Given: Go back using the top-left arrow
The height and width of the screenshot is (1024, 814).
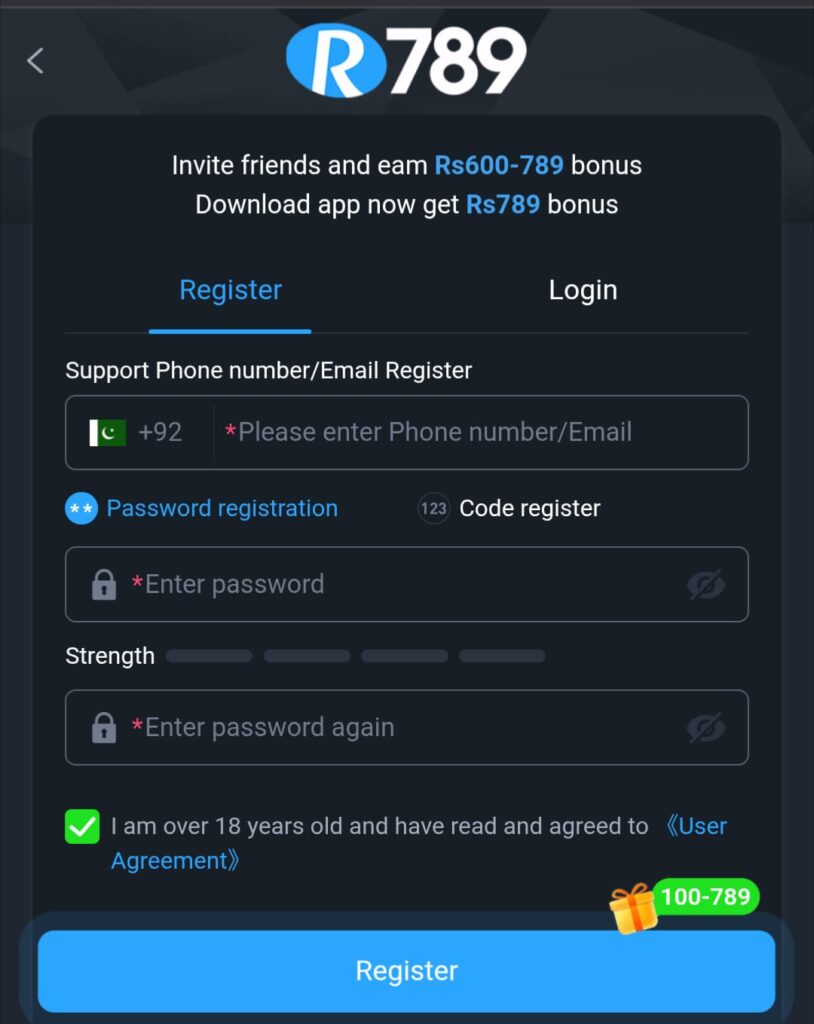Looking at the screenshot, I should click(x=35, y=61).
